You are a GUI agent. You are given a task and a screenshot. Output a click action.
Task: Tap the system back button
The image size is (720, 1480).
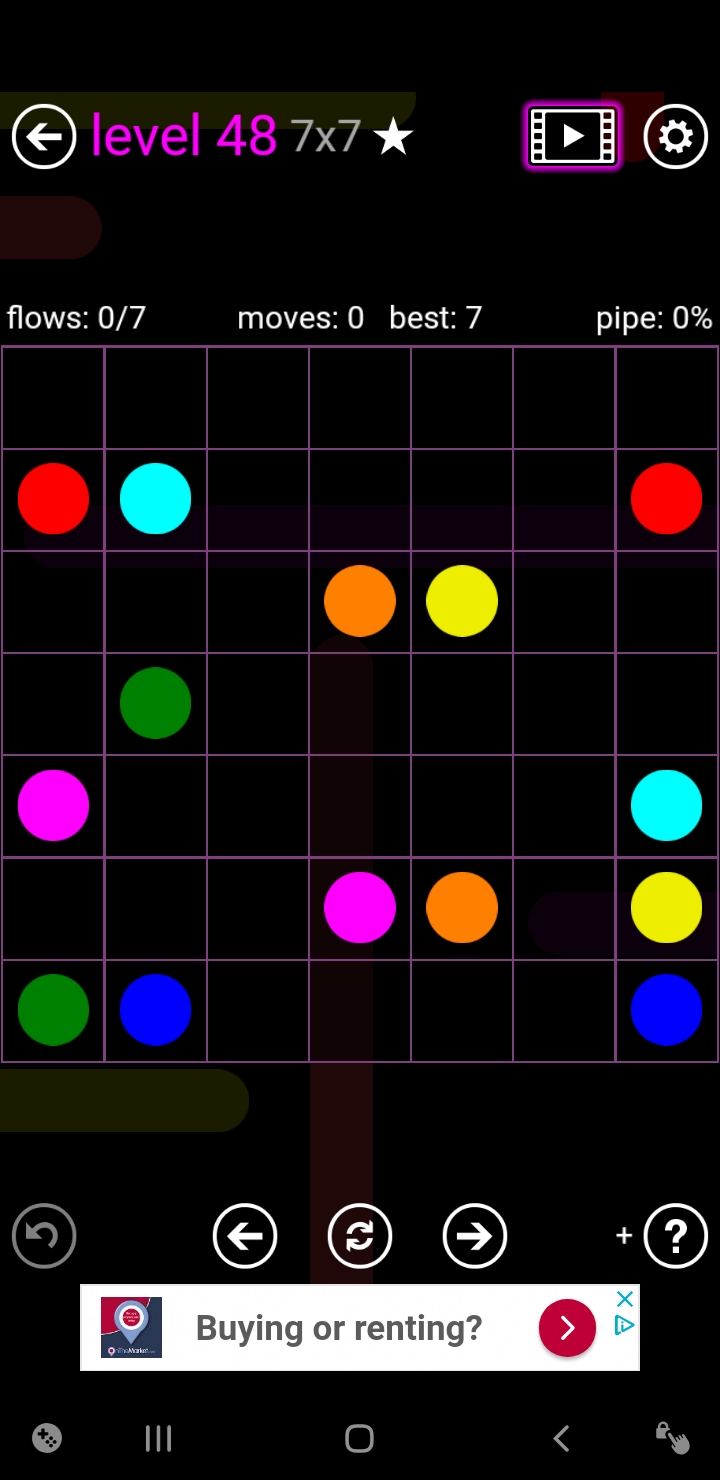coord(561,1439)
